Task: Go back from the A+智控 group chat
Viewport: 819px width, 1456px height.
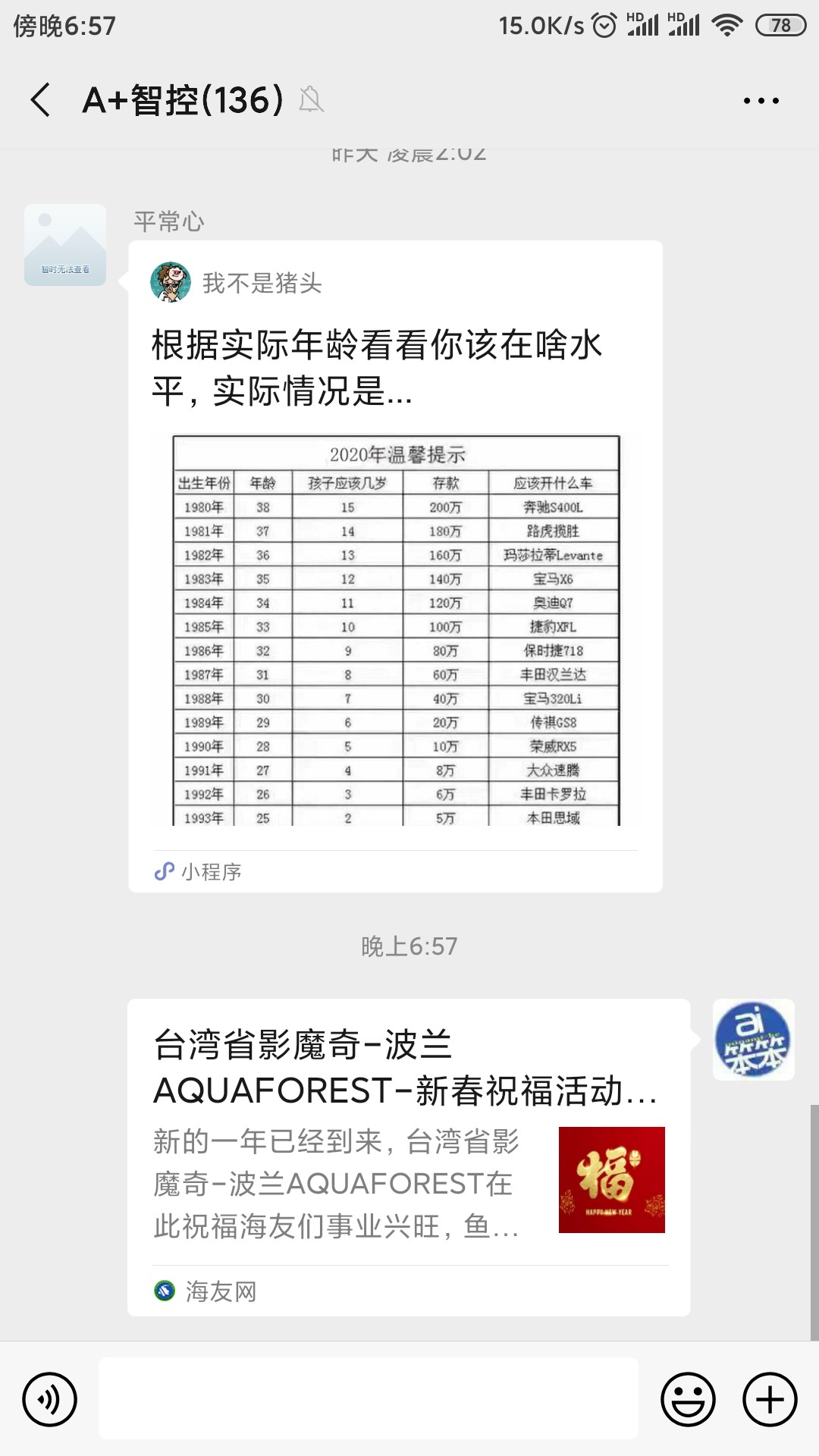Action: click(41, 100)
